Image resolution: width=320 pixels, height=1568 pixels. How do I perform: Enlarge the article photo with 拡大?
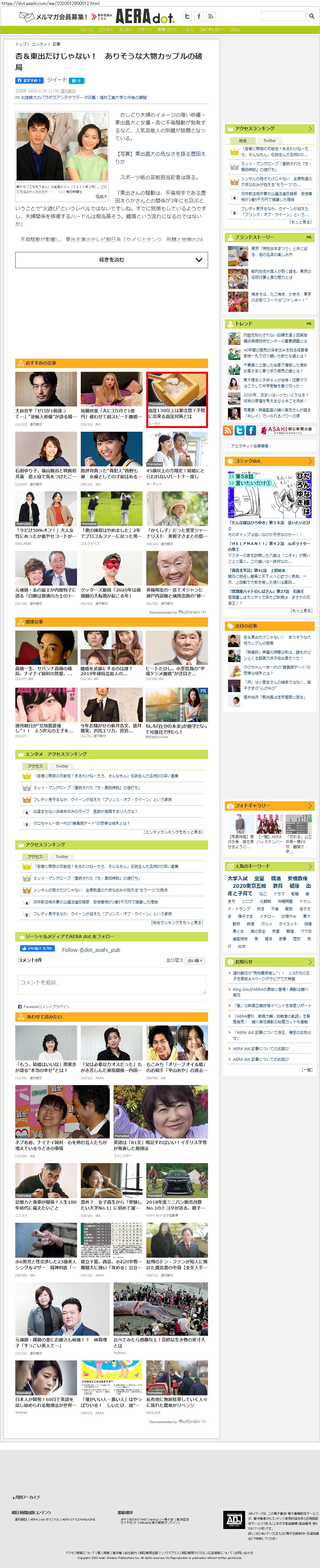(102, 197)
